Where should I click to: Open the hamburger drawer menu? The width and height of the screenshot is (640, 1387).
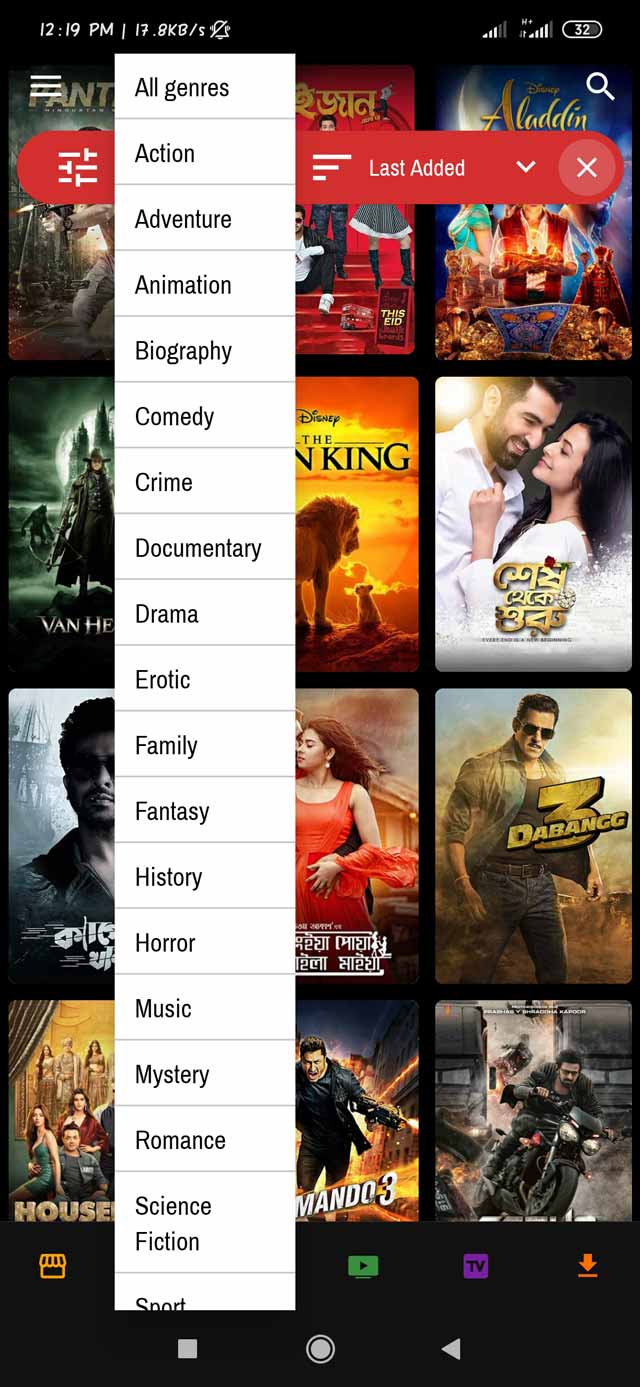pos(46,86)
